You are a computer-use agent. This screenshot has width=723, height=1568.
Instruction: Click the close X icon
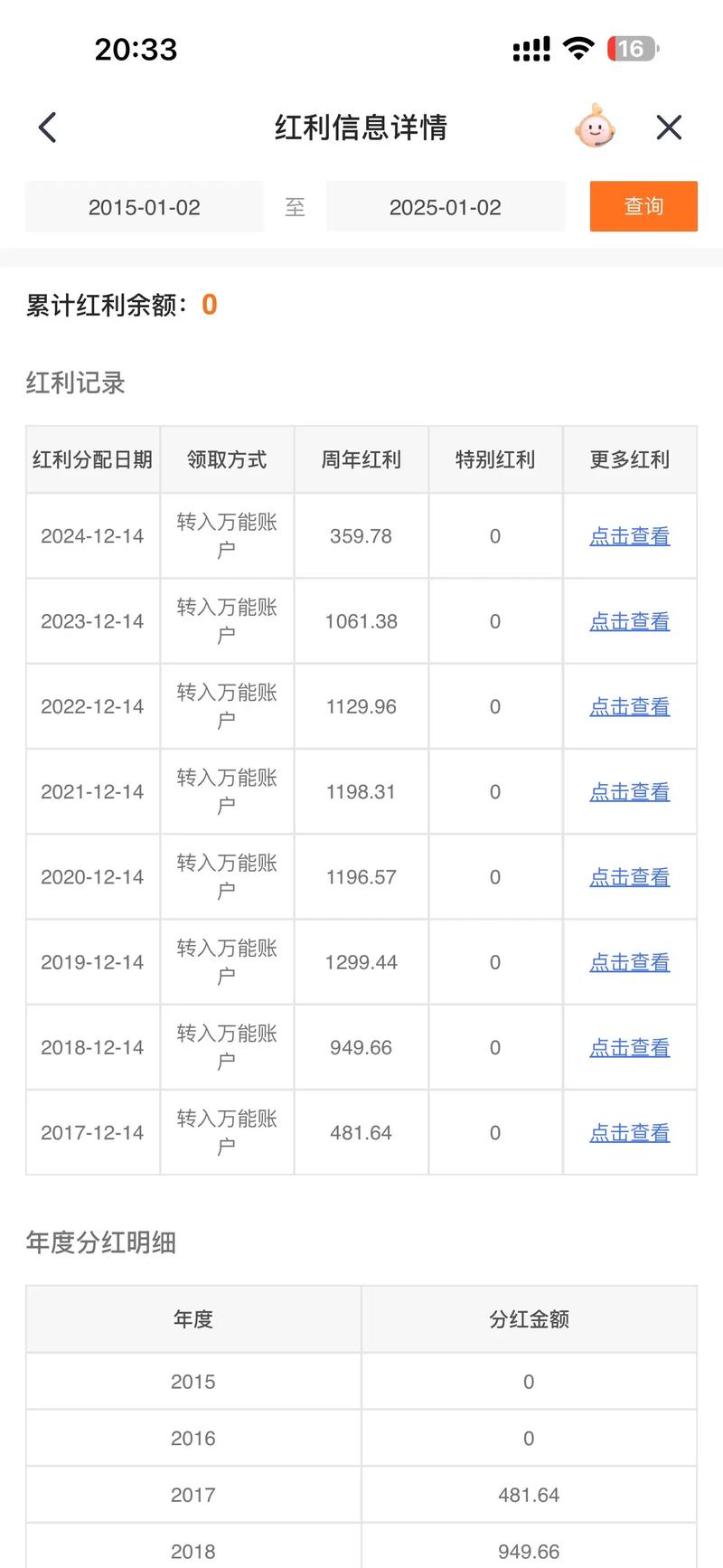click(x=669, y=128)
